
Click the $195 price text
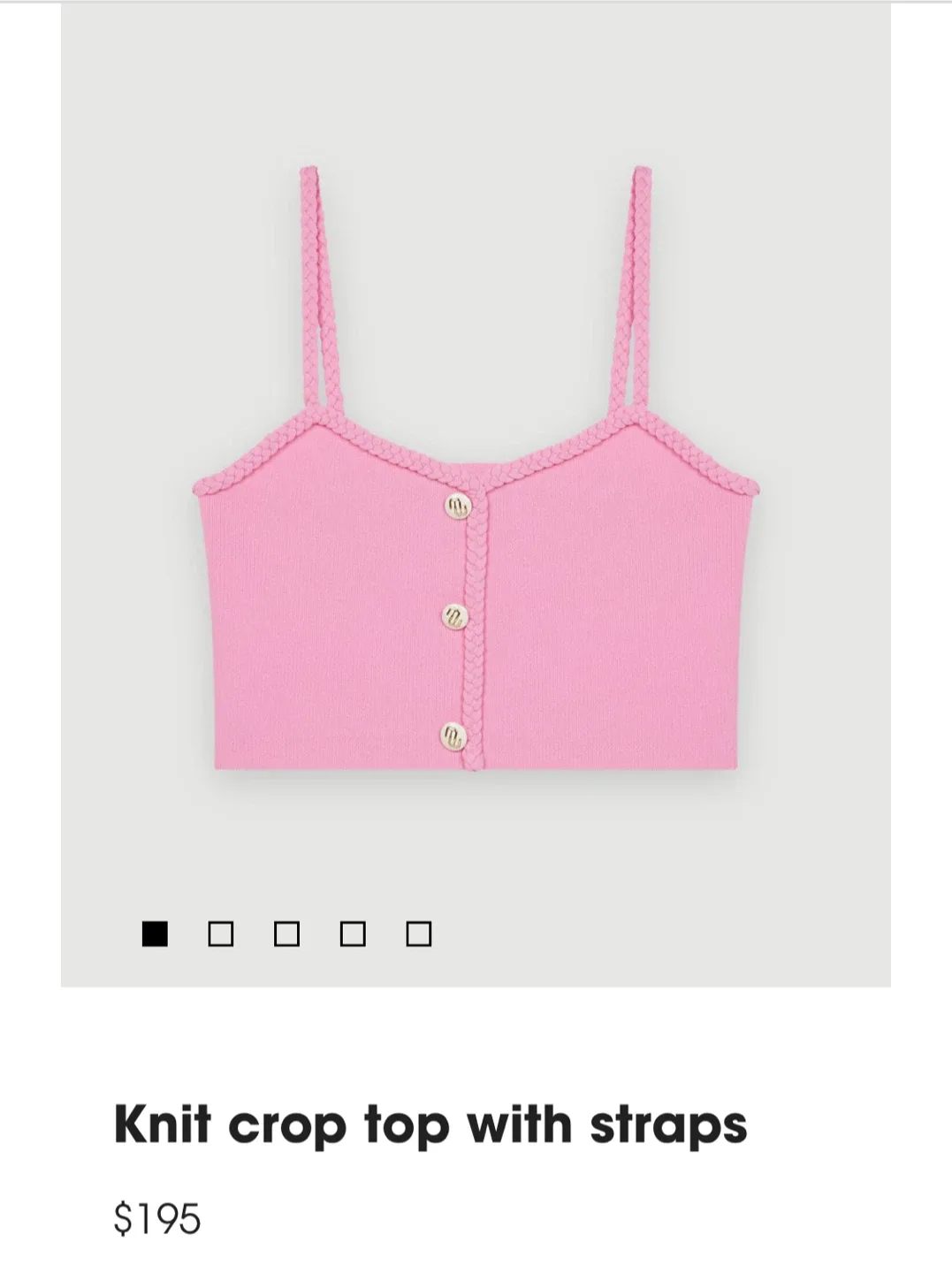(156, 1220)
